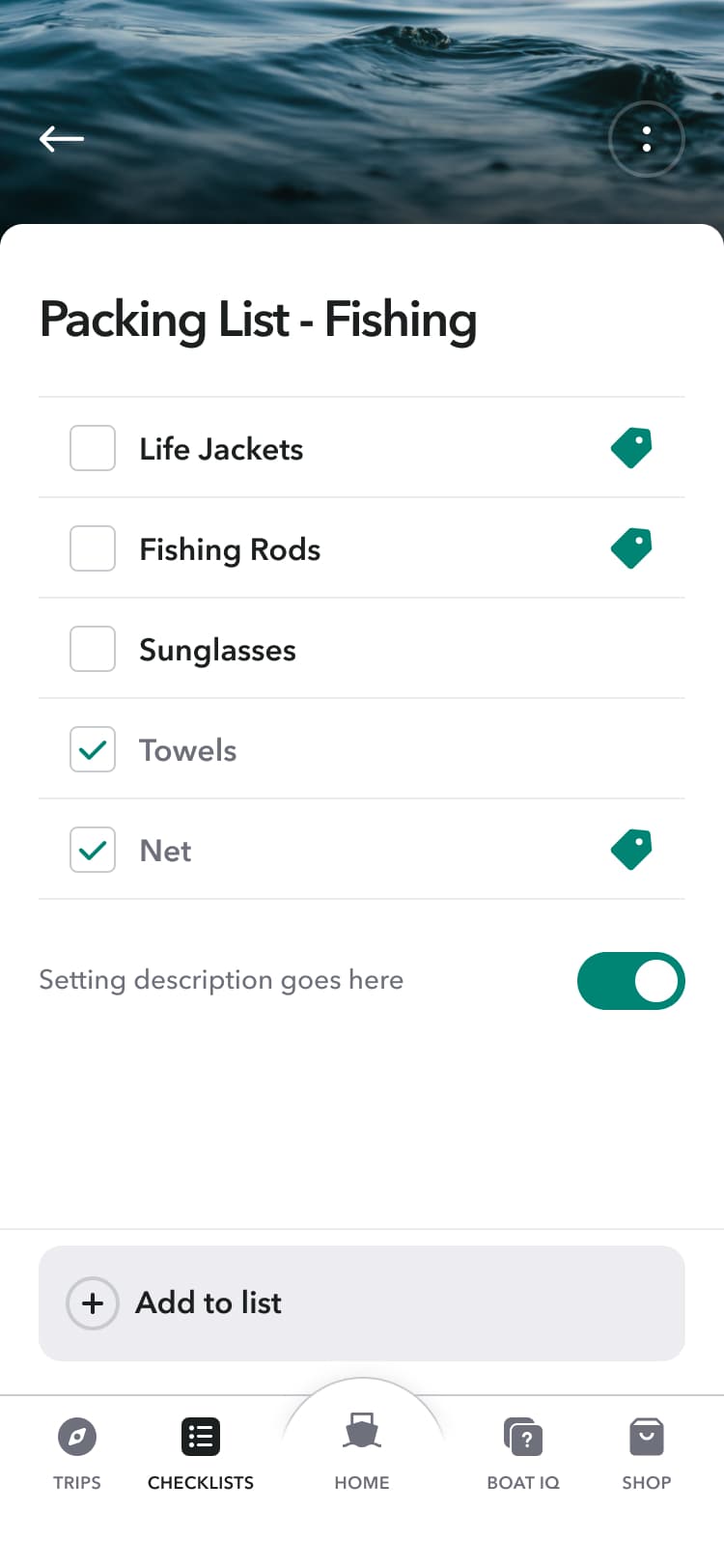
Task: Go back using the arrow icon
Action: (x=62, y=139)
